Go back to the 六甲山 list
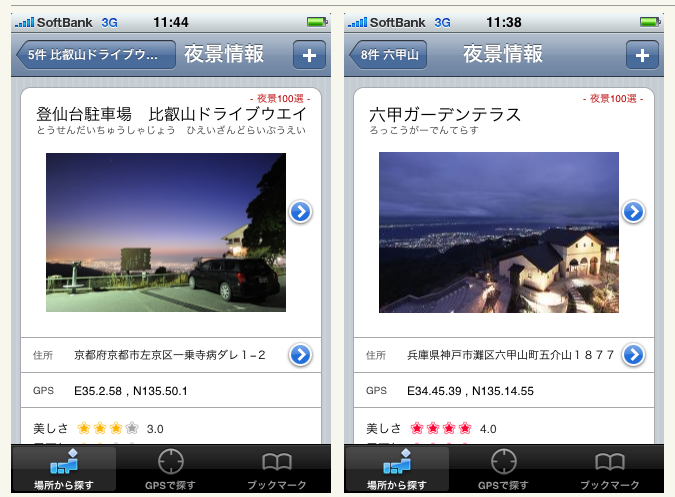The height and width of the screenshot is (497, 675). 388,55
